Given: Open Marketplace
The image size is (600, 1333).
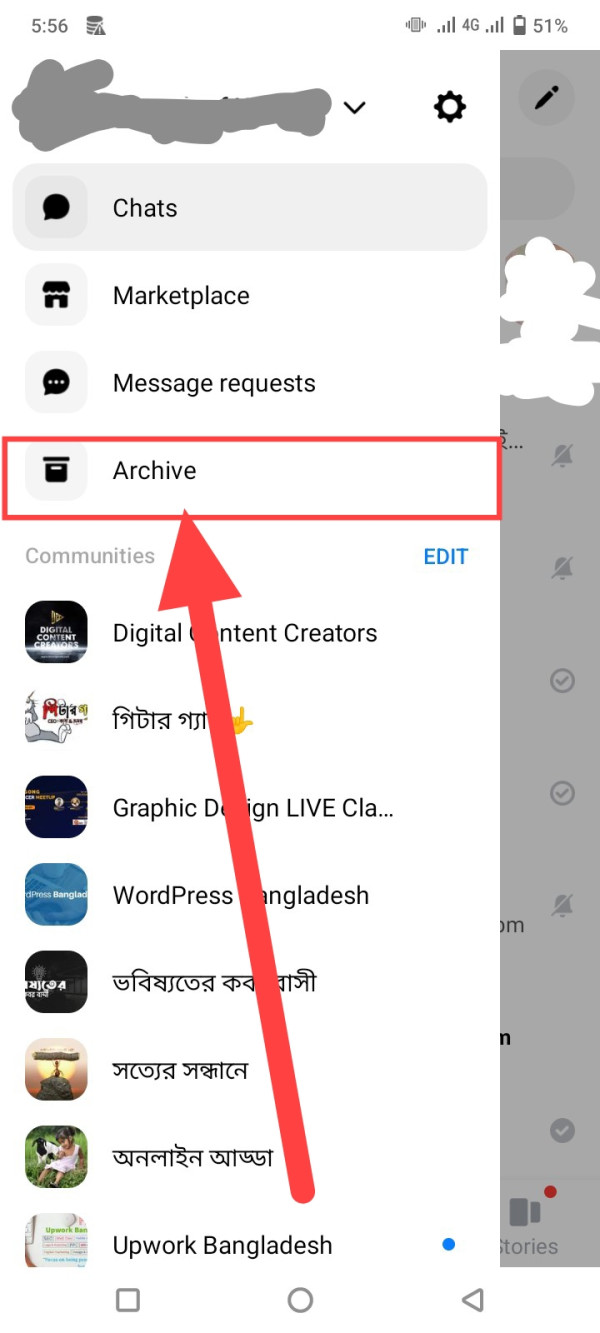Looking at the screenshot, I should tap(249, 296).
